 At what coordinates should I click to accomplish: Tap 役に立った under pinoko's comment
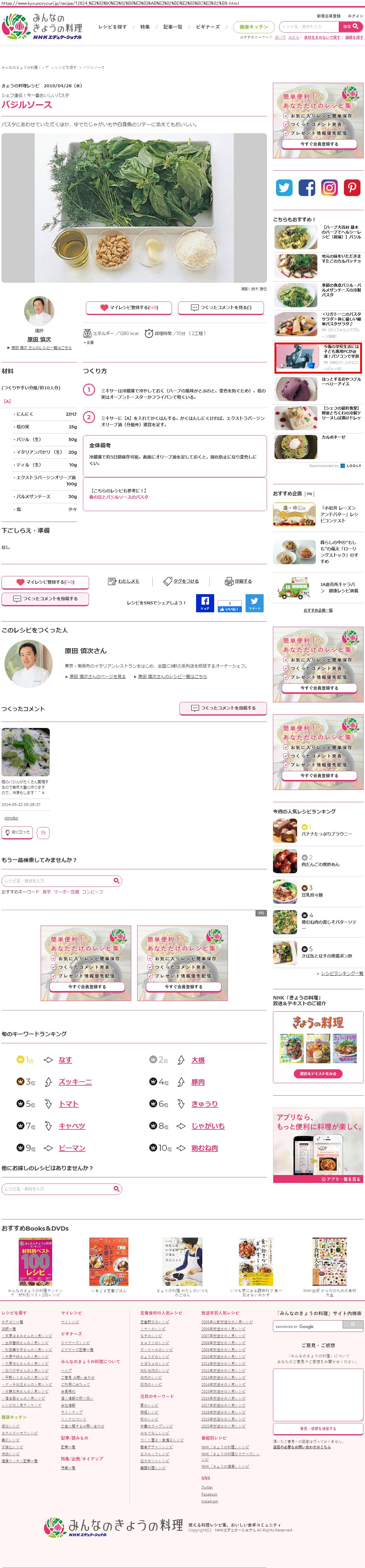[17, 832]
